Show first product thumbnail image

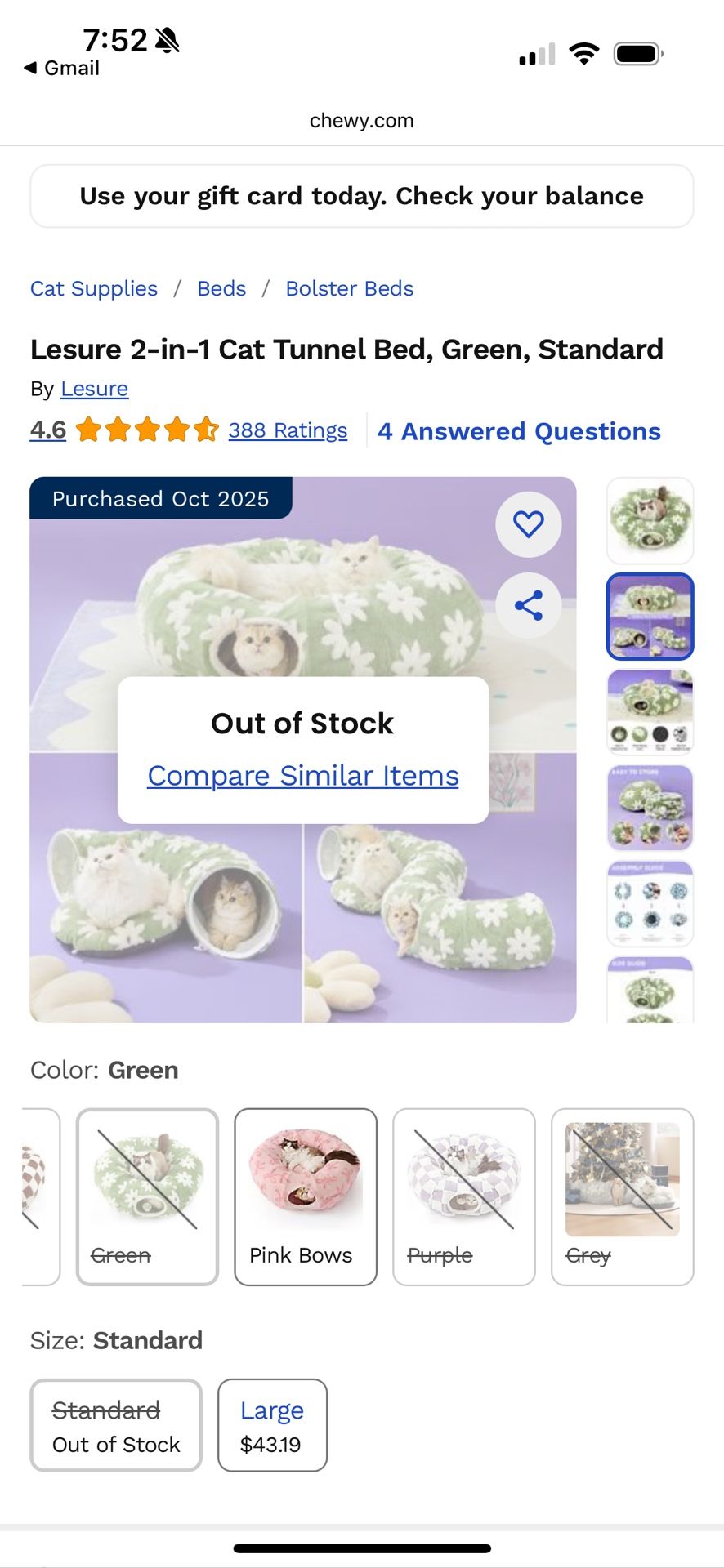(650, 521)
